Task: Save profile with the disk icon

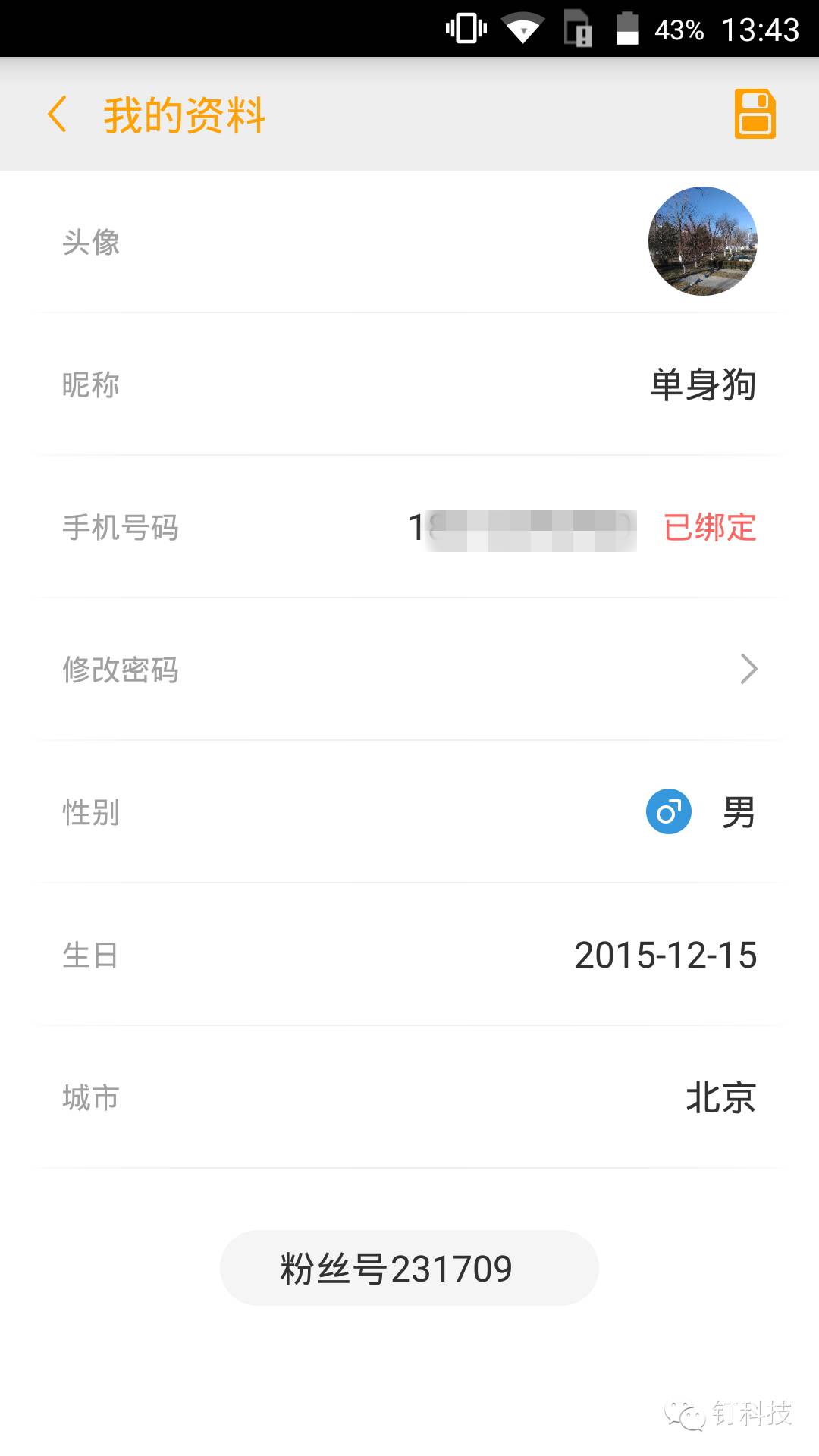Action: [755, 114]
